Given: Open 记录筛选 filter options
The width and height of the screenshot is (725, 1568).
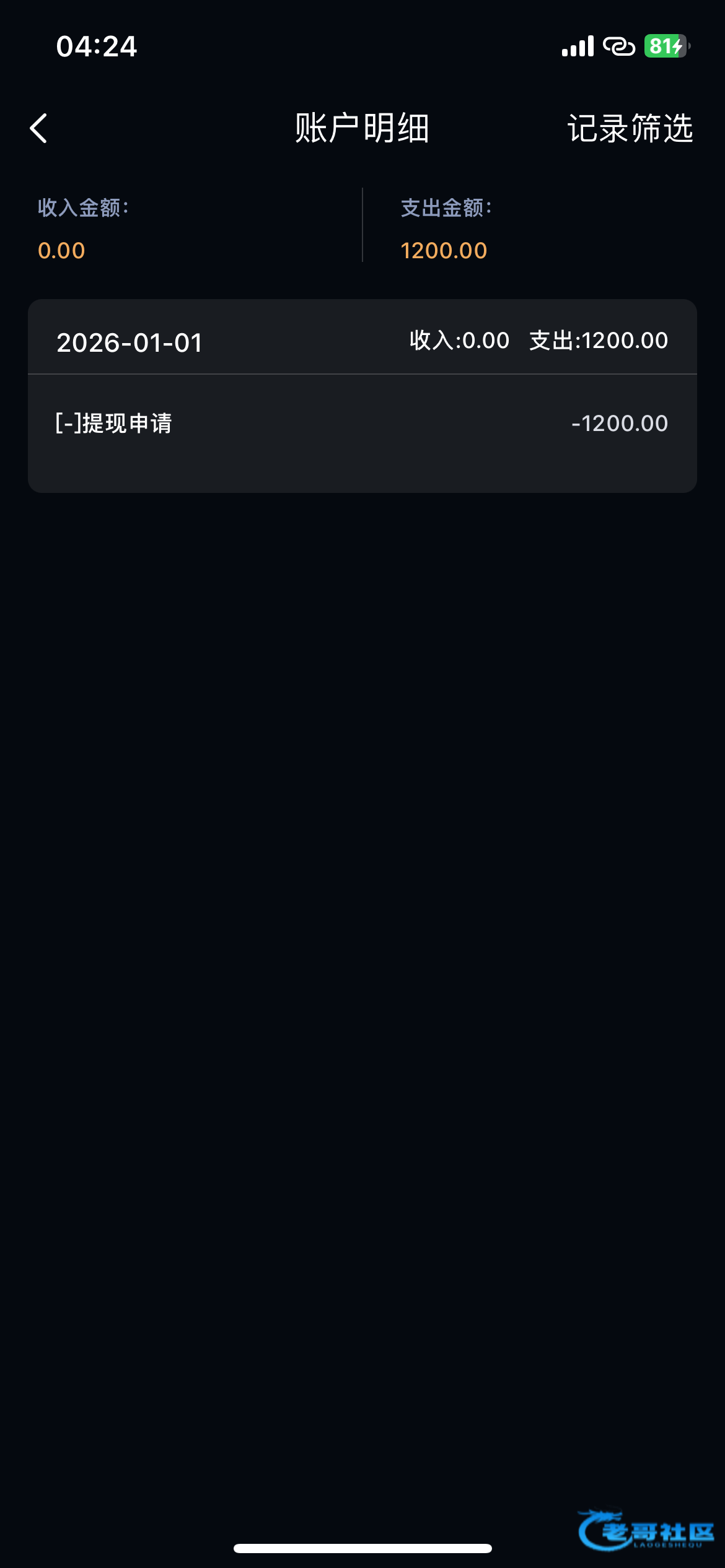Looking at the screenshot, I should (x=630, y=128).
